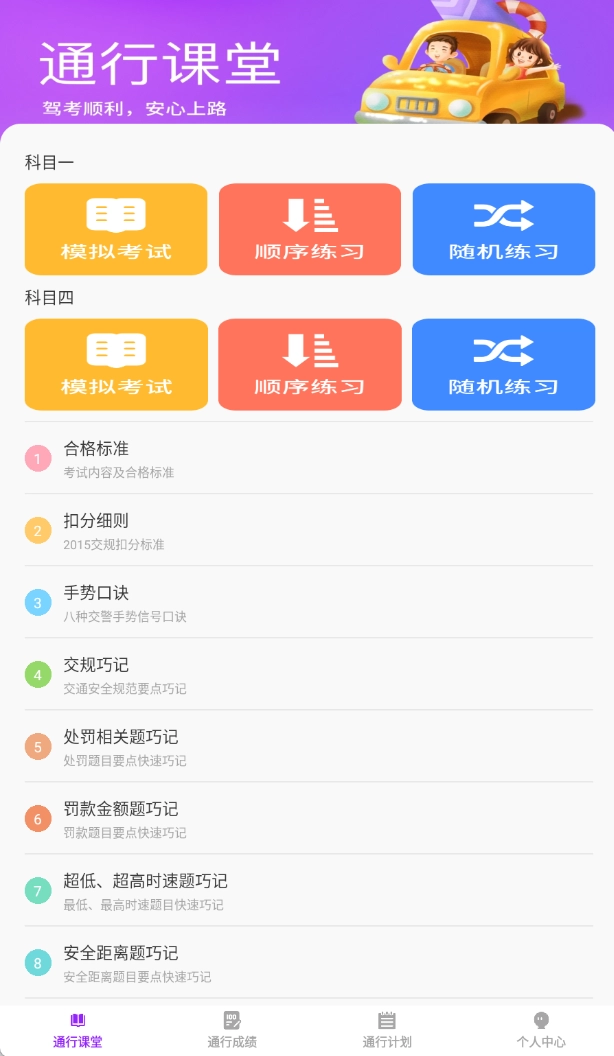Image resolution: width=614 pixels, height=1056 pixels.
Task: Switch to the 通行成绩 tab
Action: click(232, 1030)
